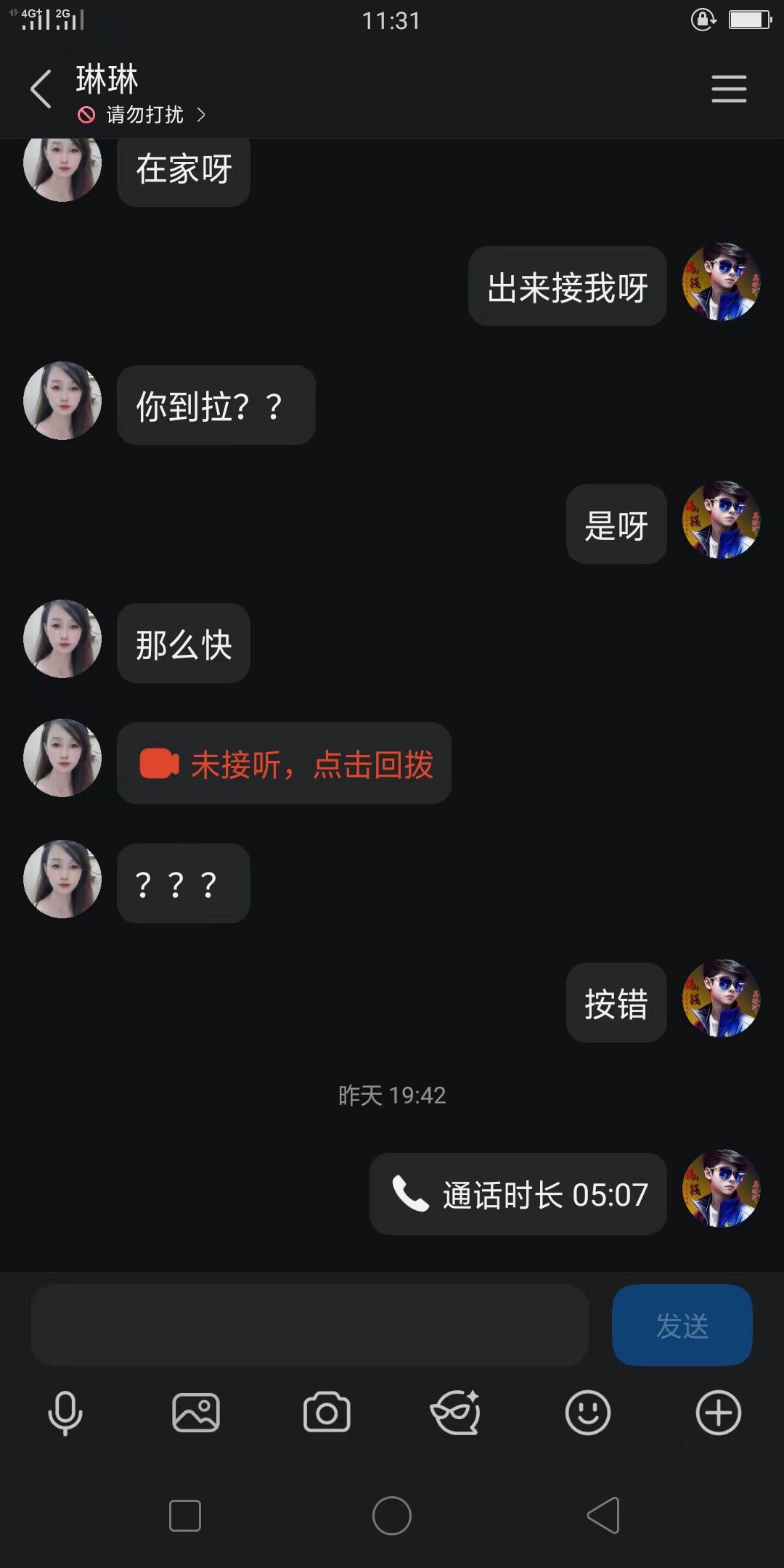Tap the 发送 button
Image resolution: width=784 pixels, height=1568 pixels.
(682, 1325)
